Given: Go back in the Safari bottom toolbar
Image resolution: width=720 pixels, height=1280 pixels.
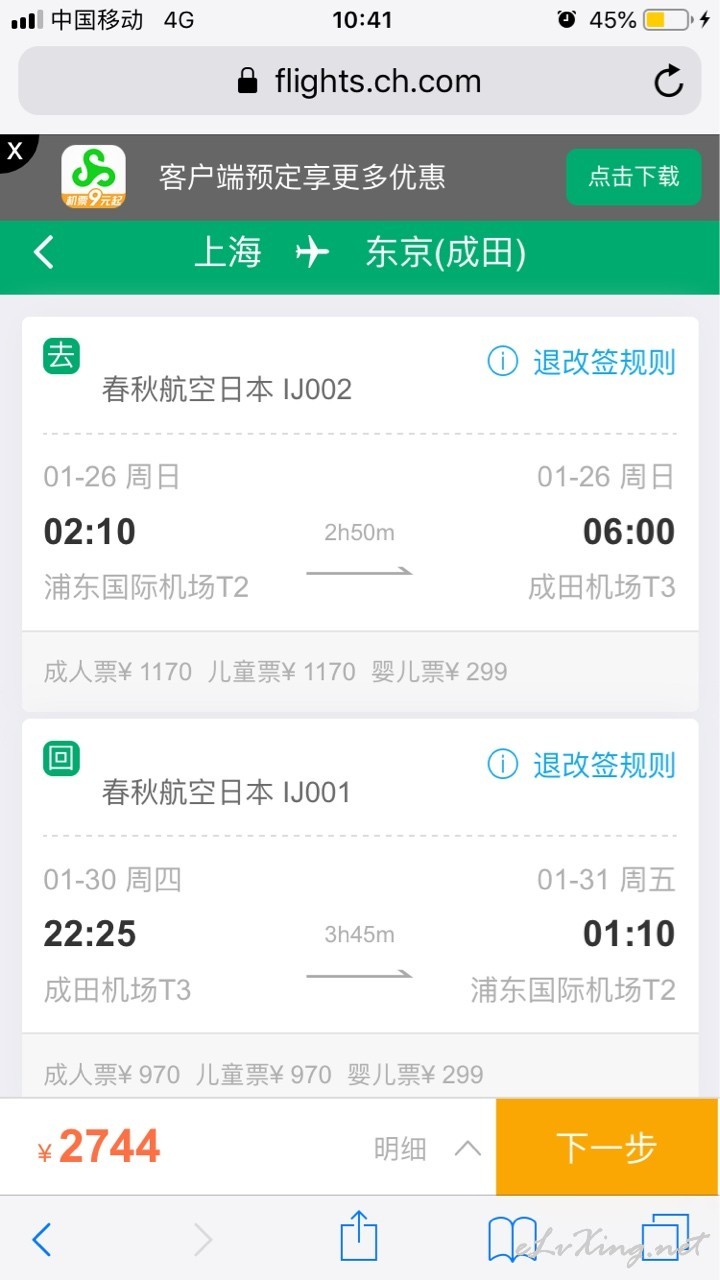Looking at the screenshot, I should coord(41,1240).
